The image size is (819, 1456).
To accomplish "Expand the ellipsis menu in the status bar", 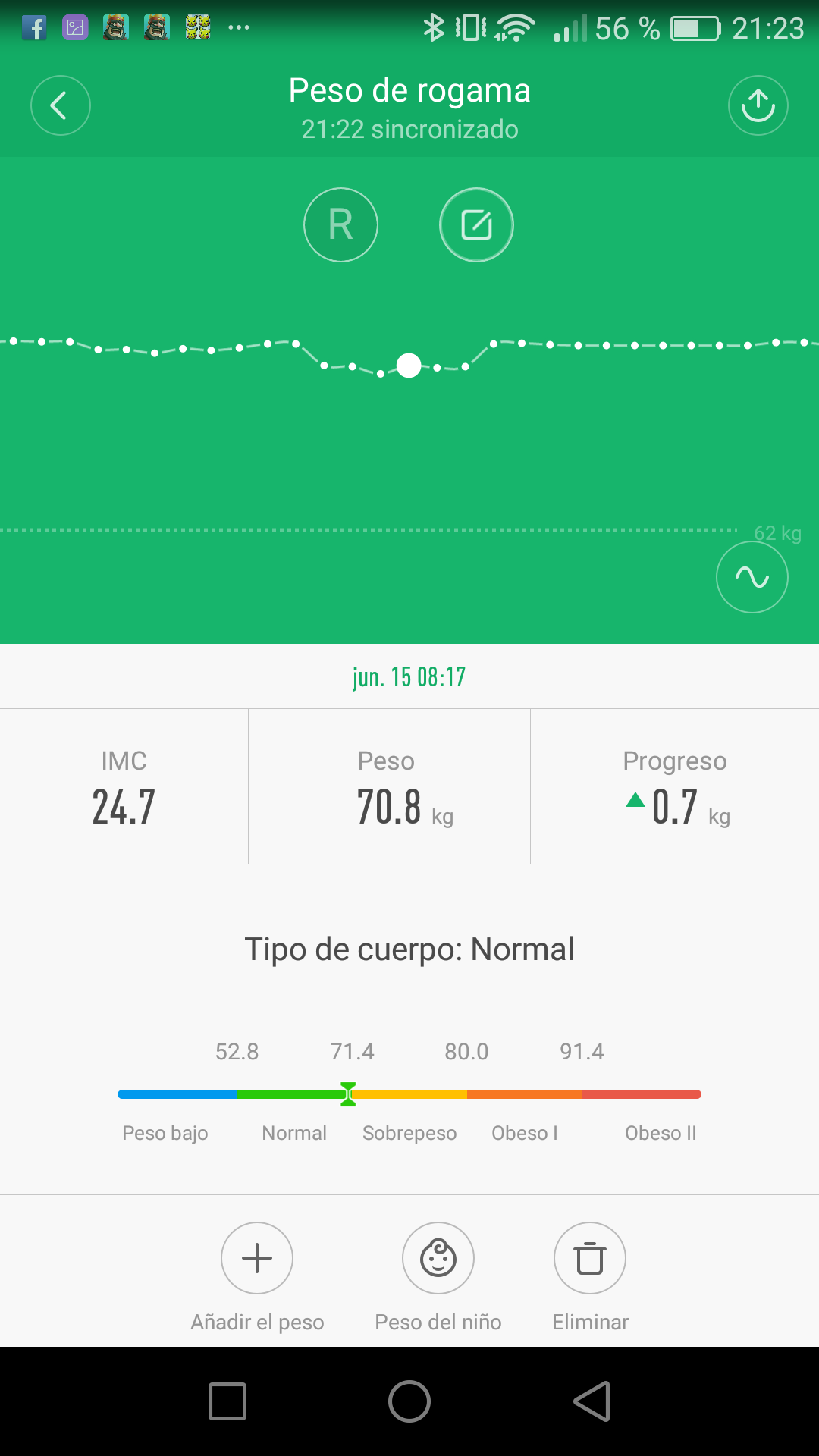I will [x=239, y=29].
